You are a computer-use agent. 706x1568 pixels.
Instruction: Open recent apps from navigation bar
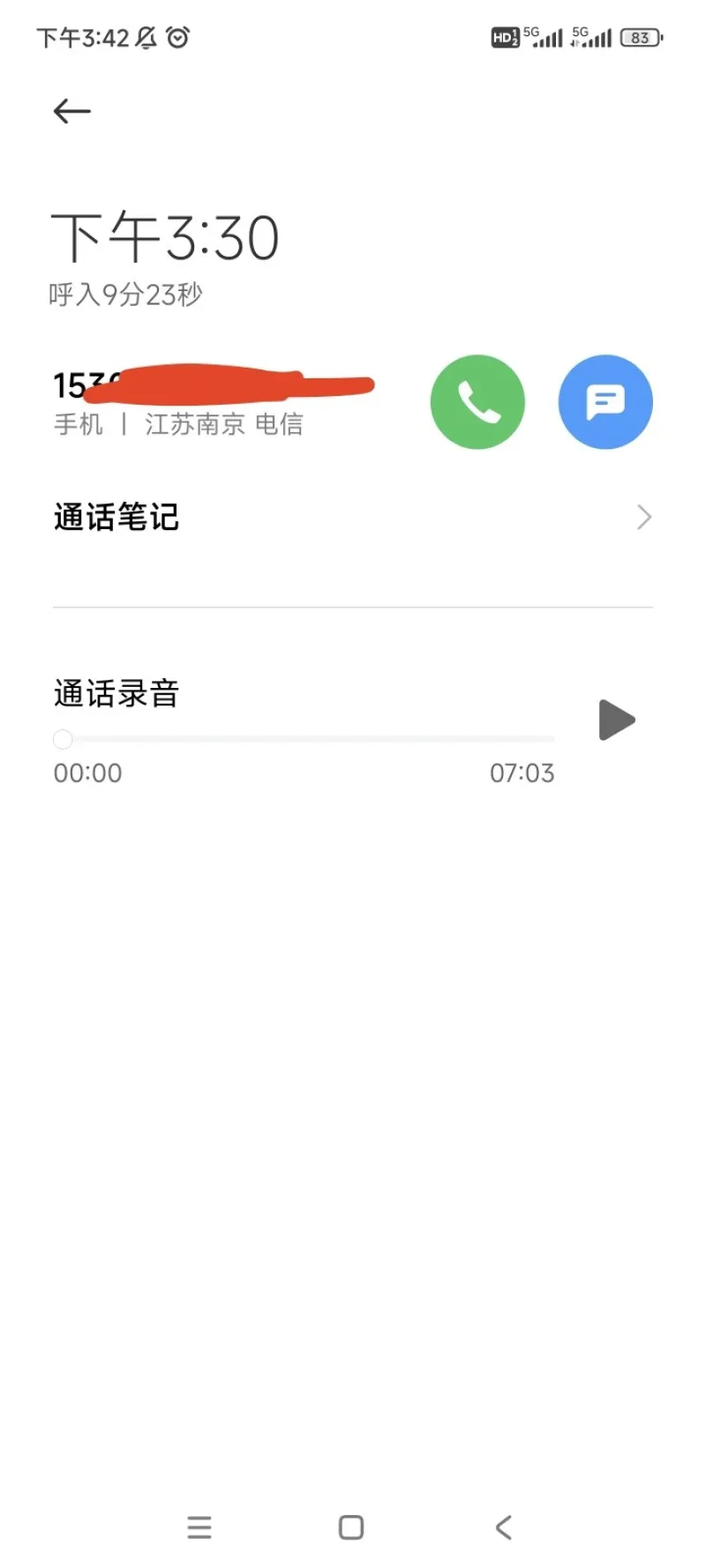[199, 1527]
